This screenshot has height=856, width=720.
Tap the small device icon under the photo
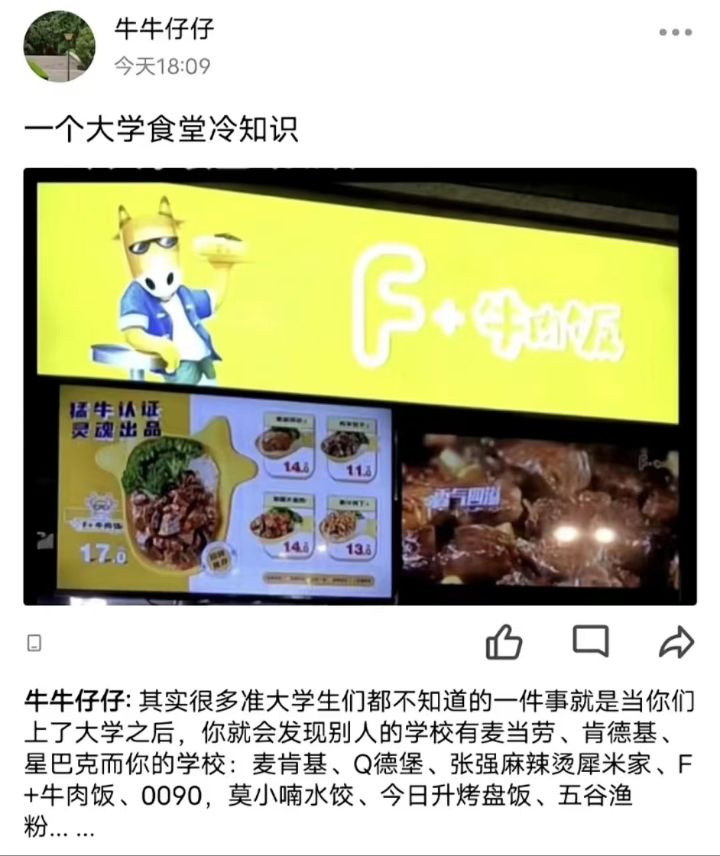point(34,643)
